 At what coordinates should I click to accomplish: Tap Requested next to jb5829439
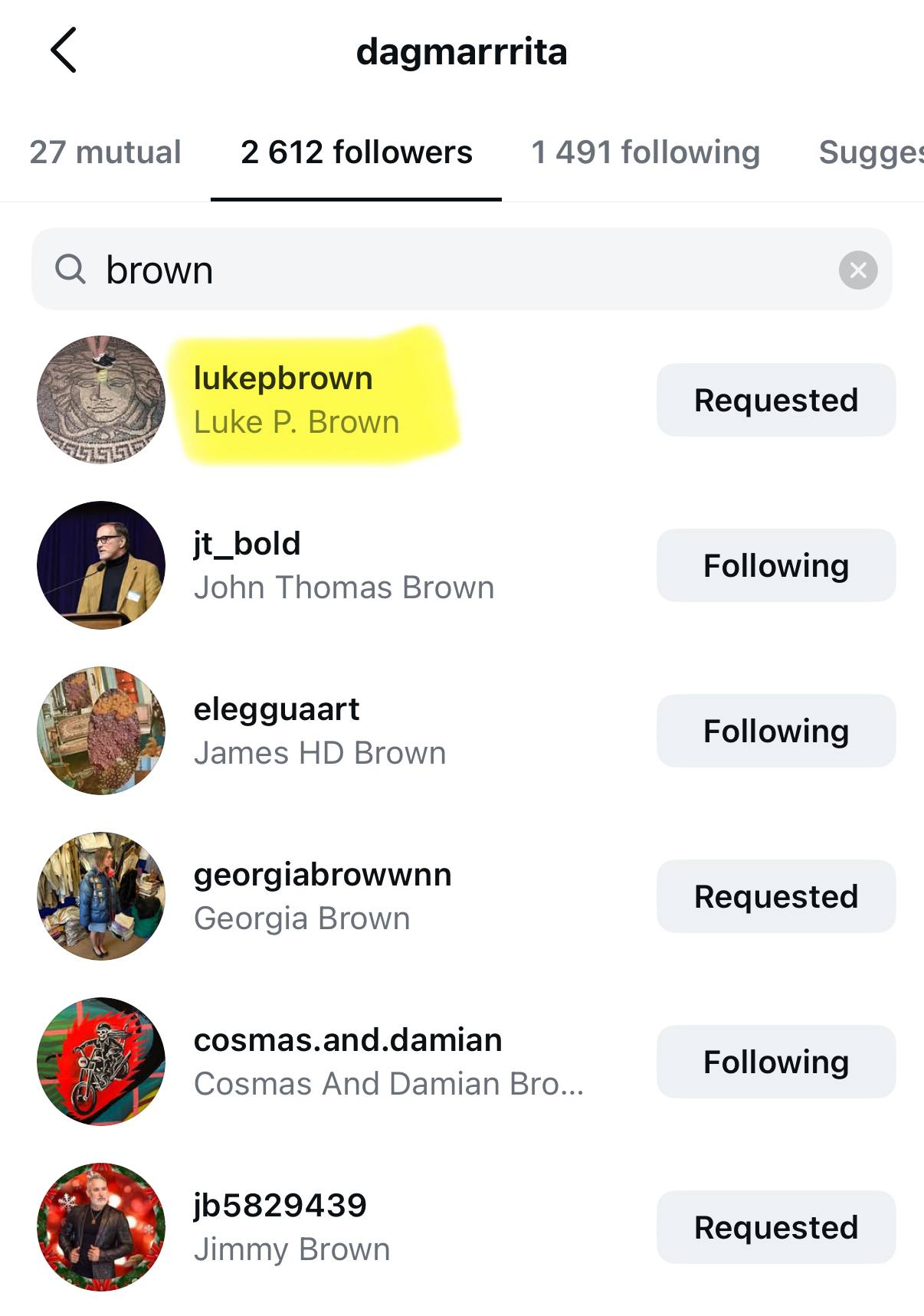pos(775,1227)
